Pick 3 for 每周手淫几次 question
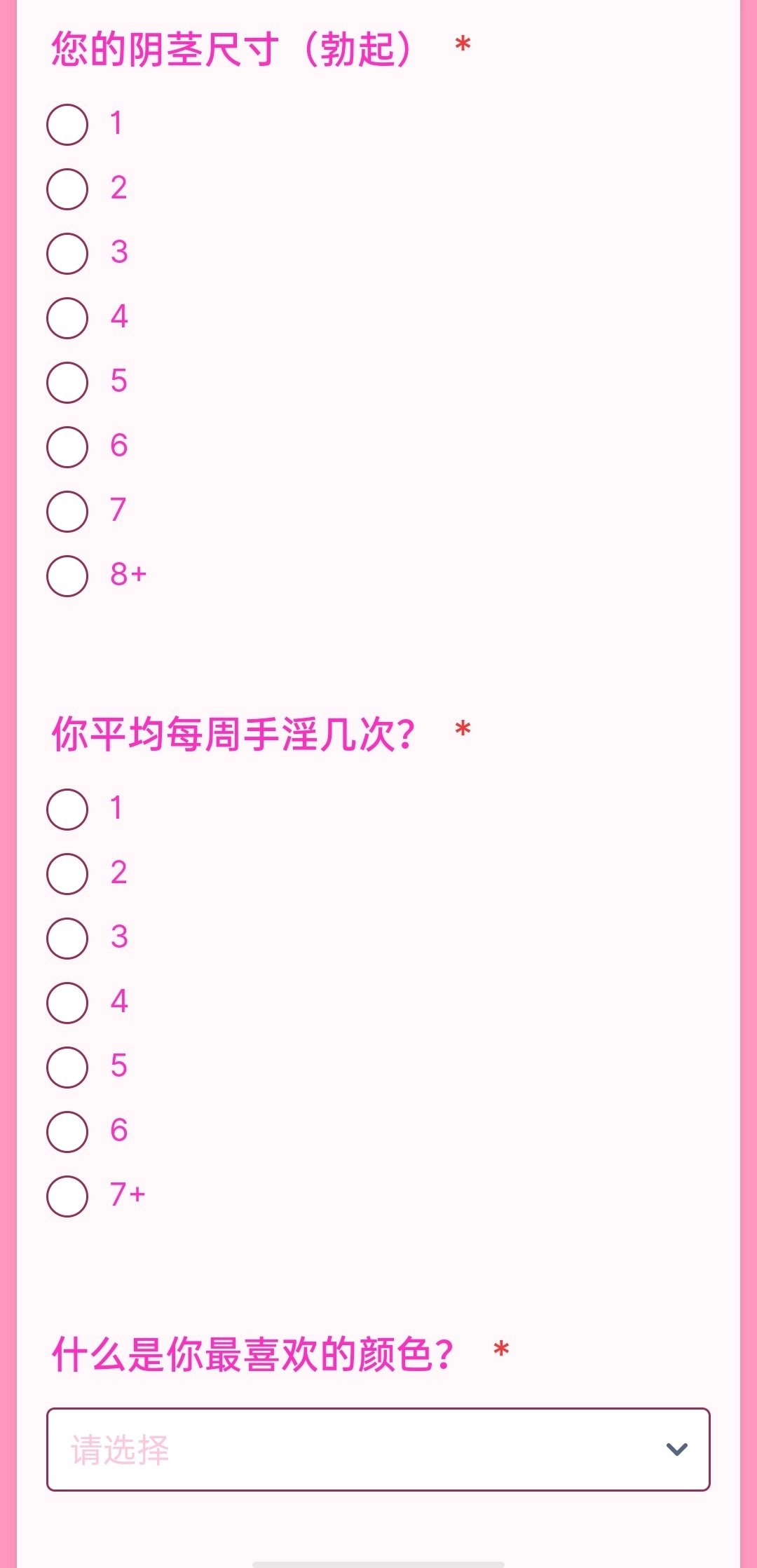The width and height of the screenshot is (757, 1568). [67, 939]
